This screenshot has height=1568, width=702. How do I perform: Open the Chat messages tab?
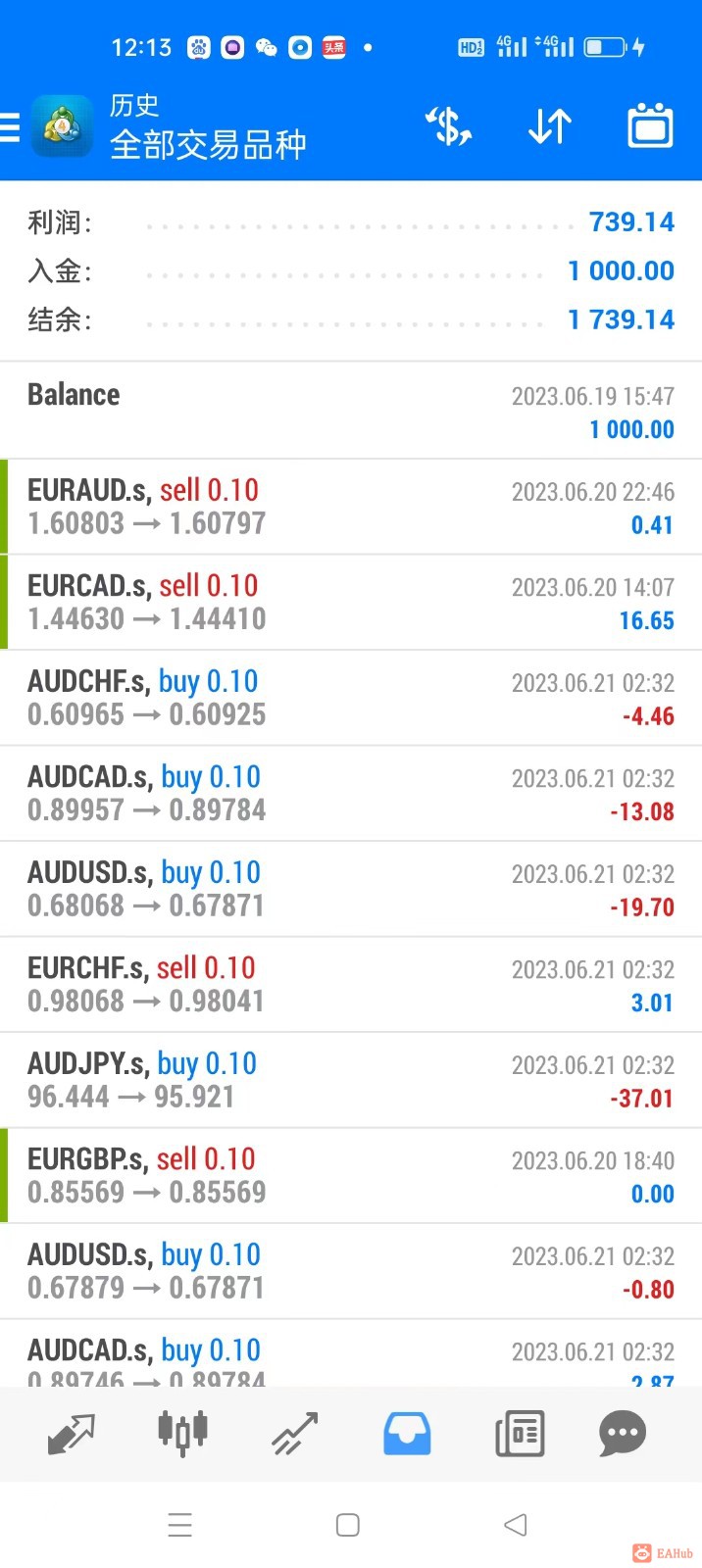[x=623, y=1434]
